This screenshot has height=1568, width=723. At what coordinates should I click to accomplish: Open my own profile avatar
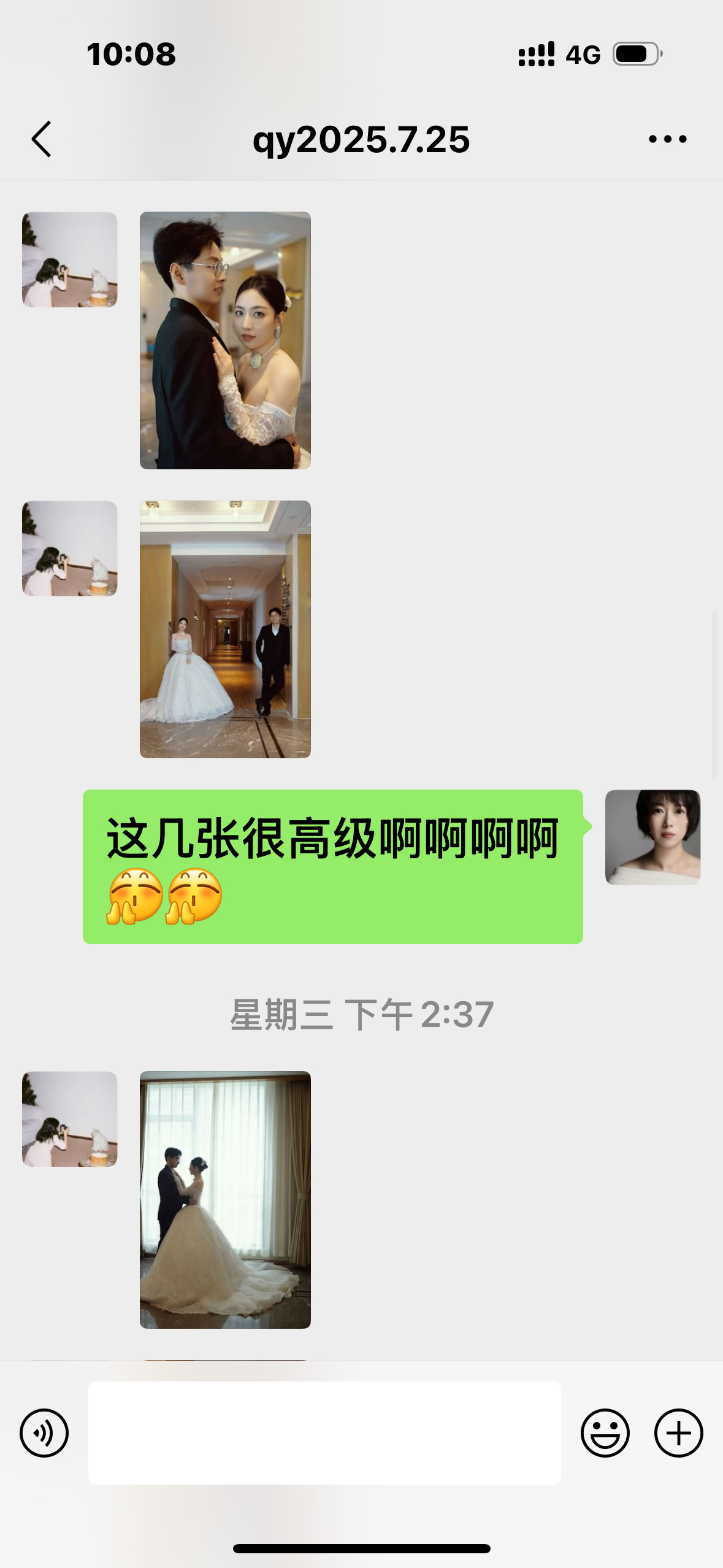coord(652,837)
